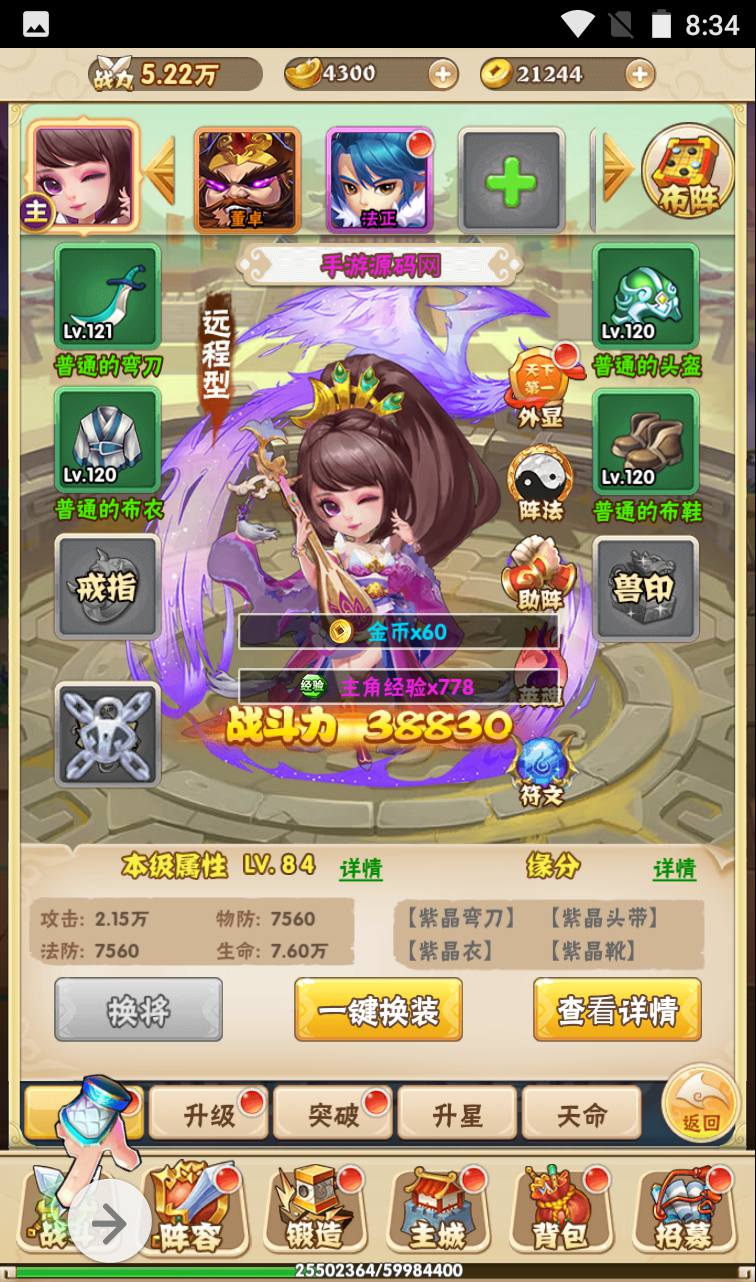Tap 一键换装 to auto-equip gear
Viewport: 756px width, 1282px height.
tap(378, 1010)
